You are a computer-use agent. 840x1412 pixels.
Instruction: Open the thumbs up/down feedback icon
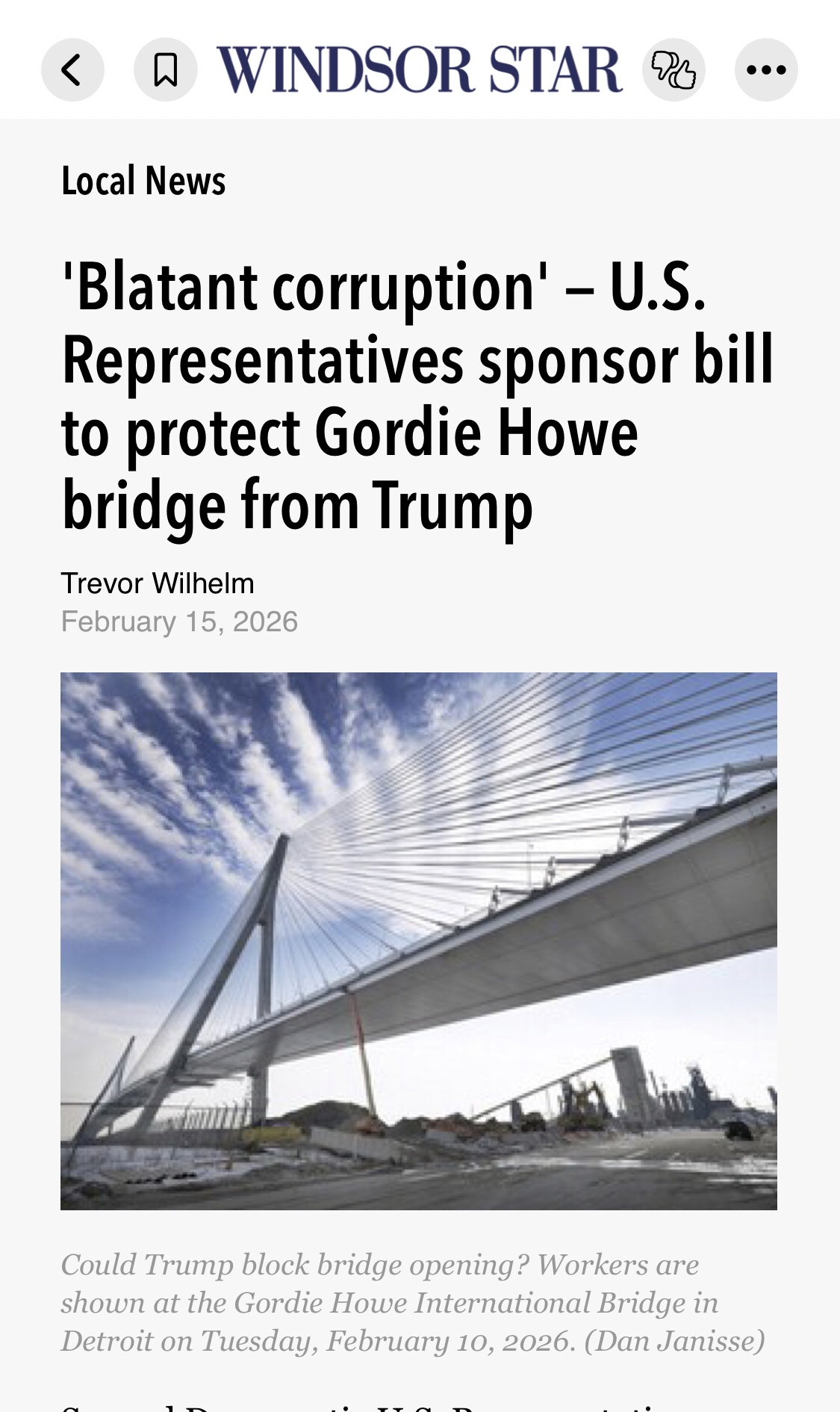tap(673, 70)
